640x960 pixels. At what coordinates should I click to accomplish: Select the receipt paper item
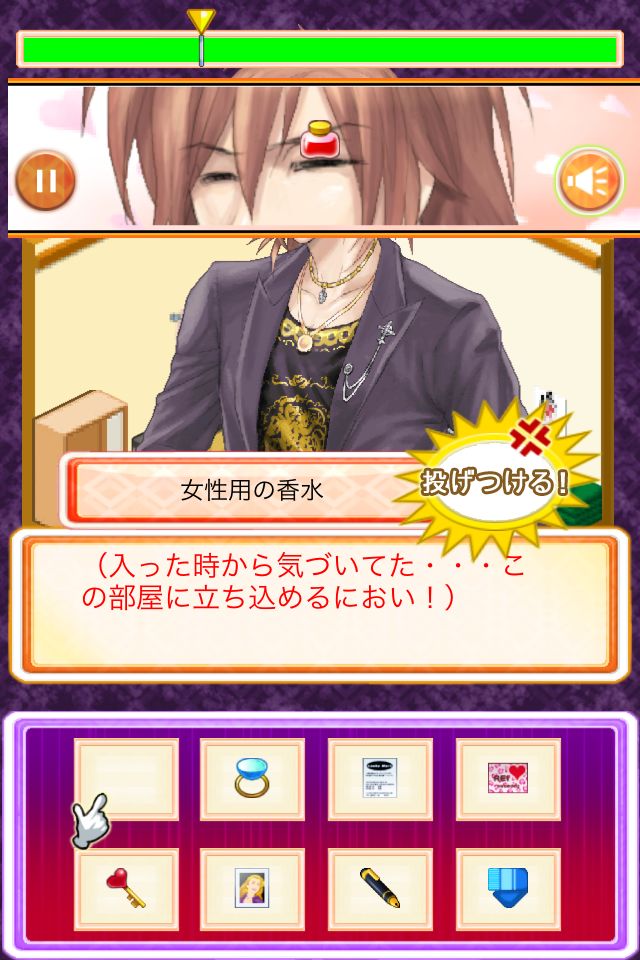point(380,778)
